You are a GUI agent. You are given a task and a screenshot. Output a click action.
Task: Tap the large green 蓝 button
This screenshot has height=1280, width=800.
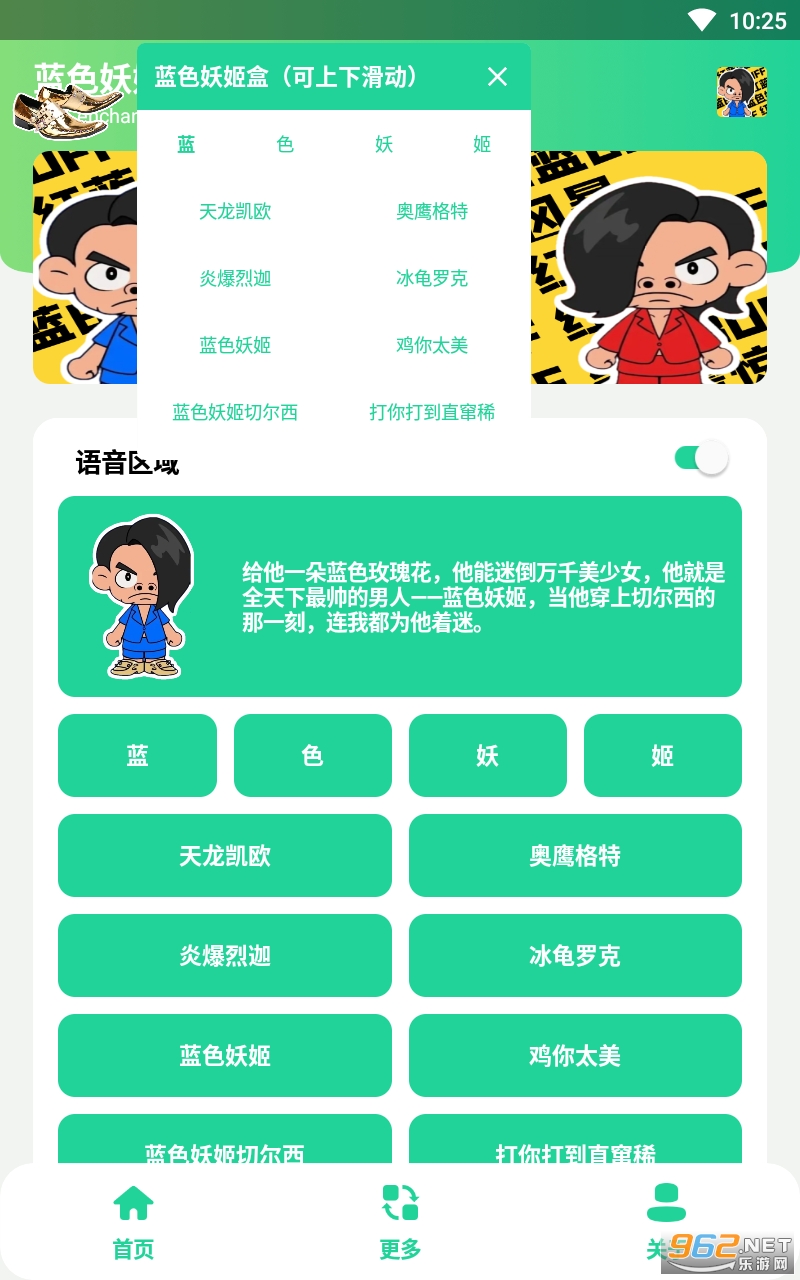(137, 755)
